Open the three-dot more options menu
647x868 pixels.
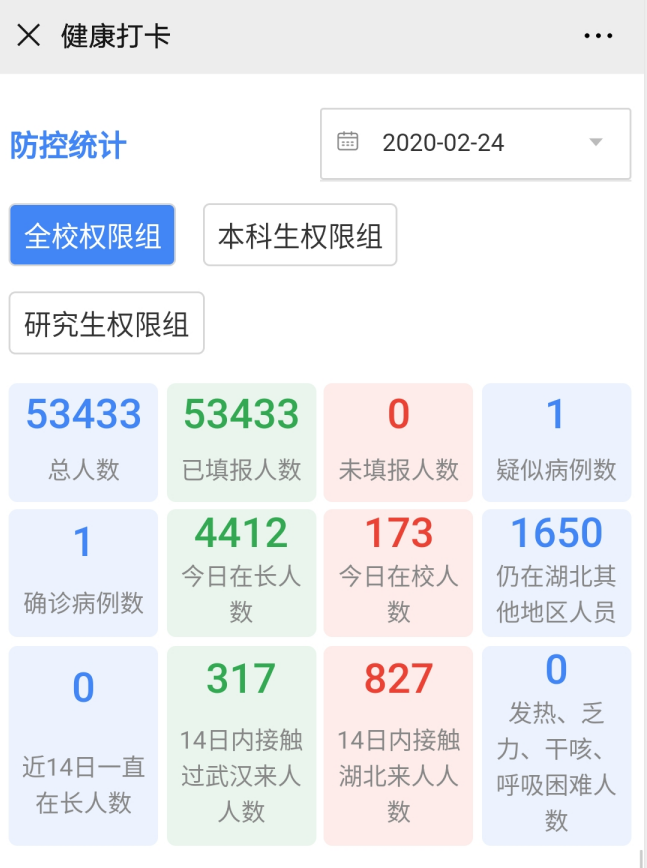point(598,36)
